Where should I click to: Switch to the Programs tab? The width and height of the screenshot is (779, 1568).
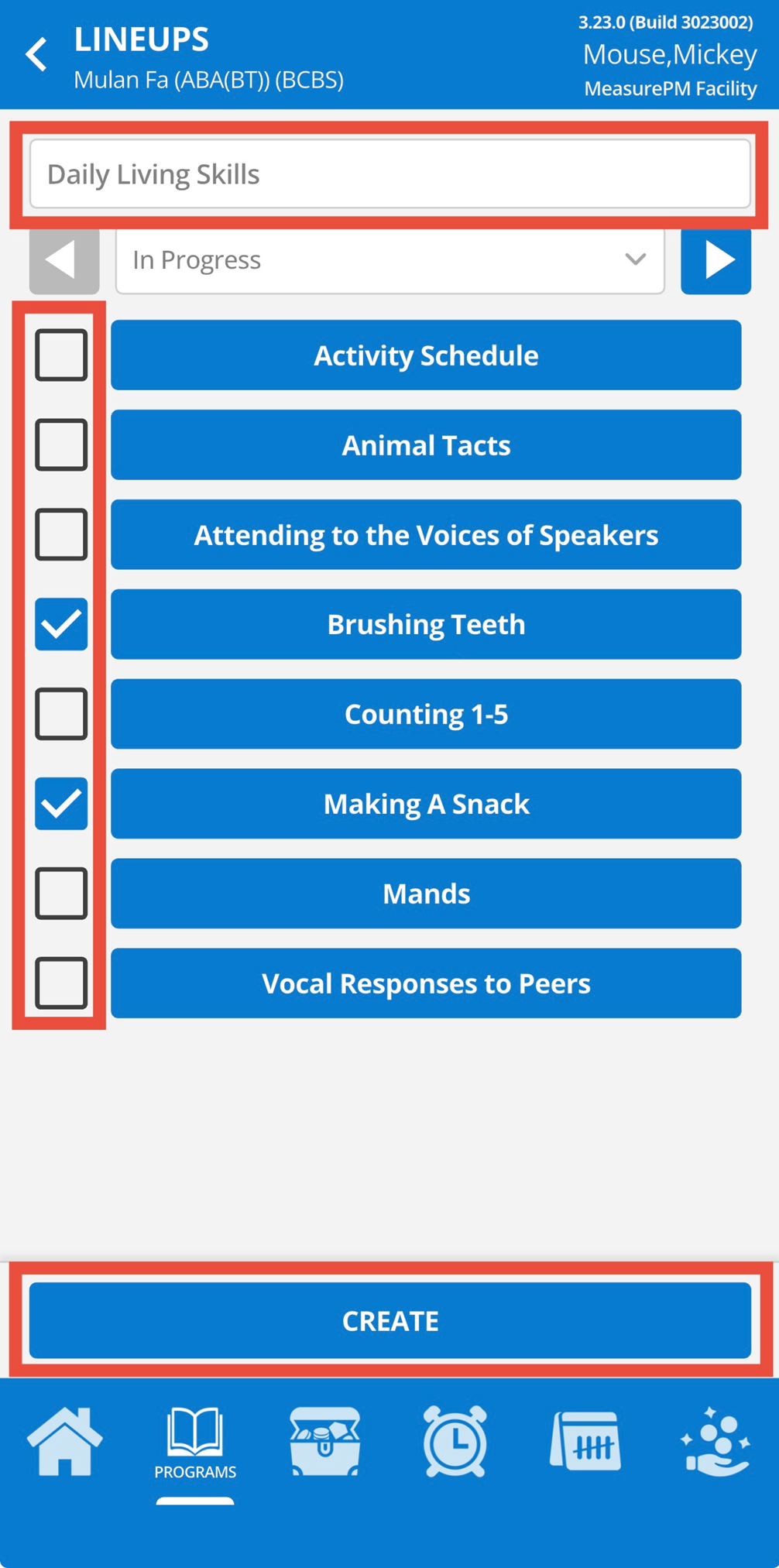coord(195,1445)
